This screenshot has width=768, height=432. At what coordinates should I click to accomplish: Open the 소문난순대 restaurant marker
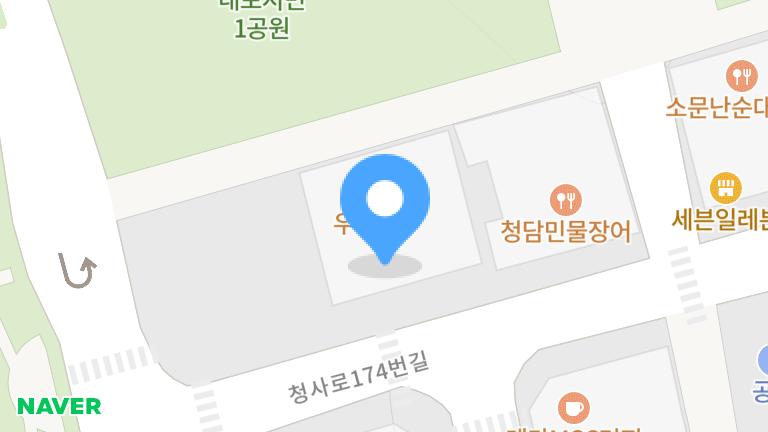pos(740,73)
